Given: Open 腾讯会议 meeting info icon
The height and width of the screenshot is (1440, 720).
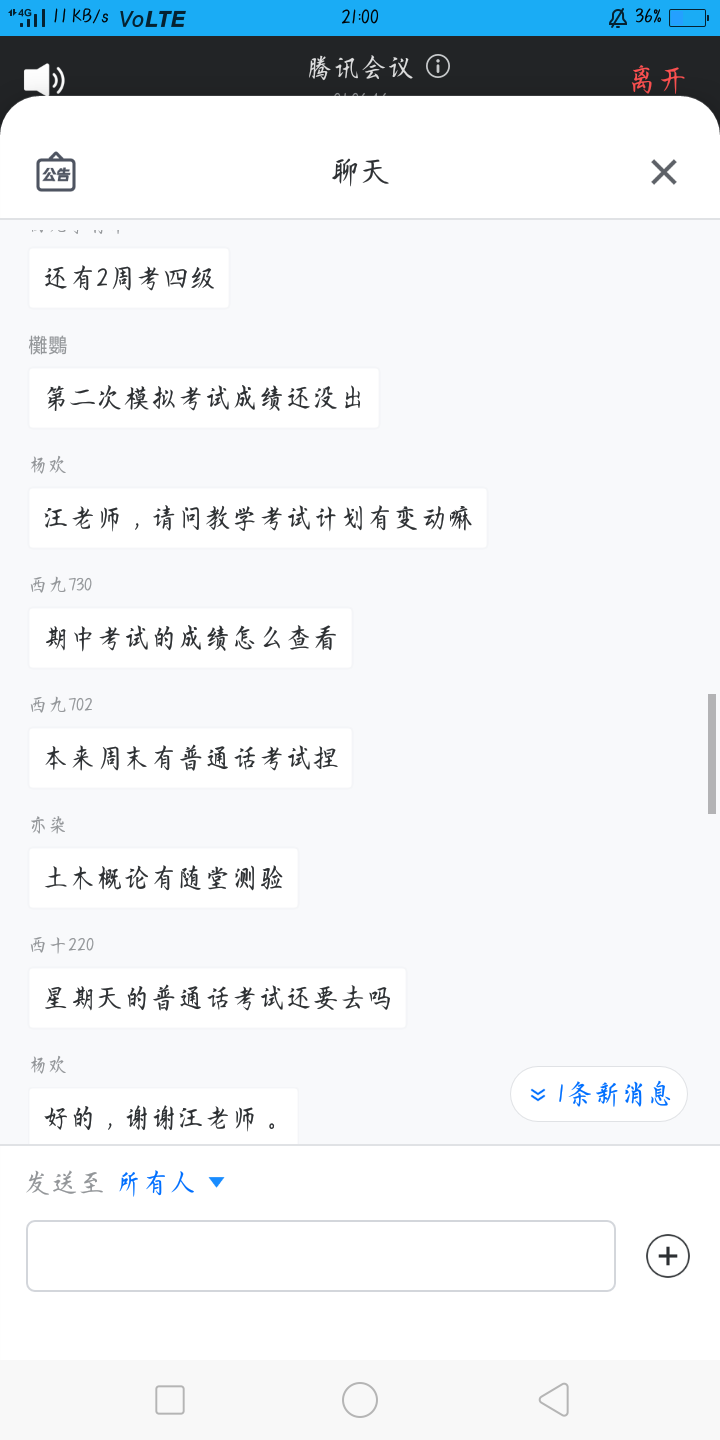Looking at the screenshot, I should click(x=438, y=67).
